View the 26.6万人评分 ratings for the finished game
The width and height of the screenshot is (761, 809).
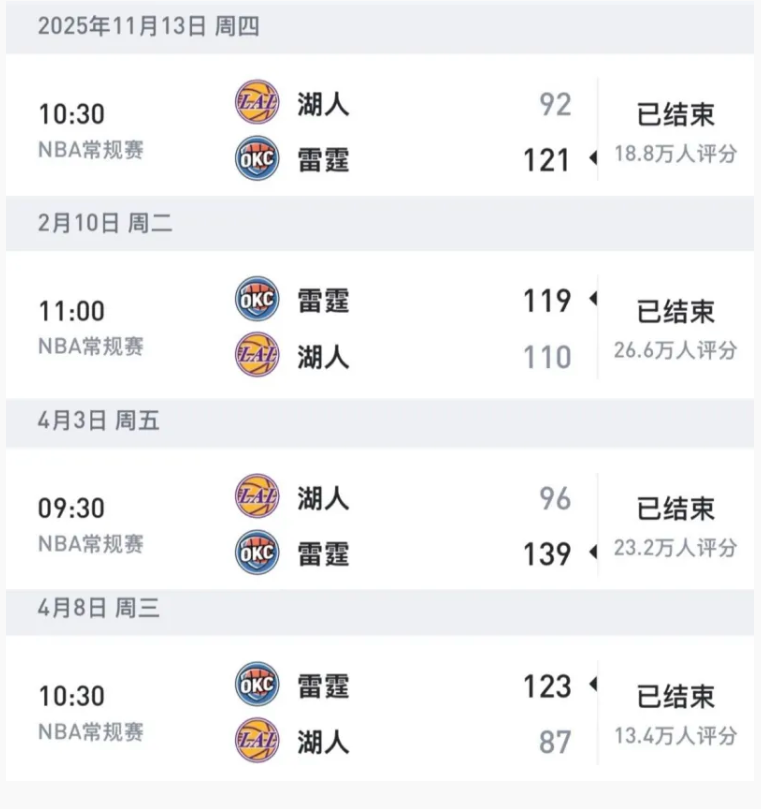[675, 351]
